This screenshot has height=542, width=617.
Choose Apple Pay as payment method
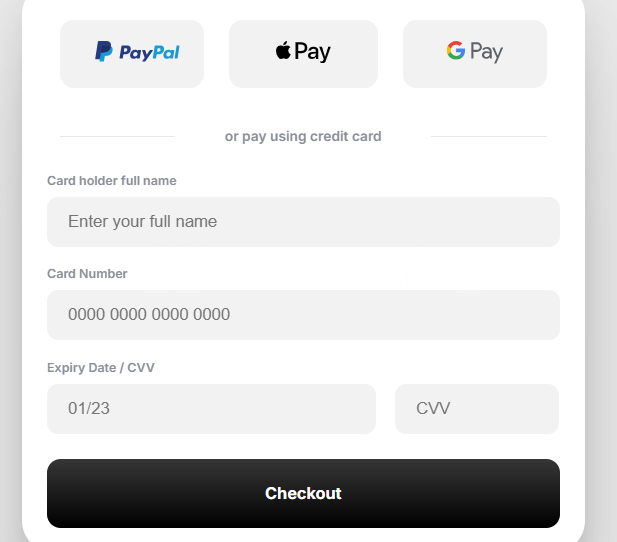tap(303, 53)
